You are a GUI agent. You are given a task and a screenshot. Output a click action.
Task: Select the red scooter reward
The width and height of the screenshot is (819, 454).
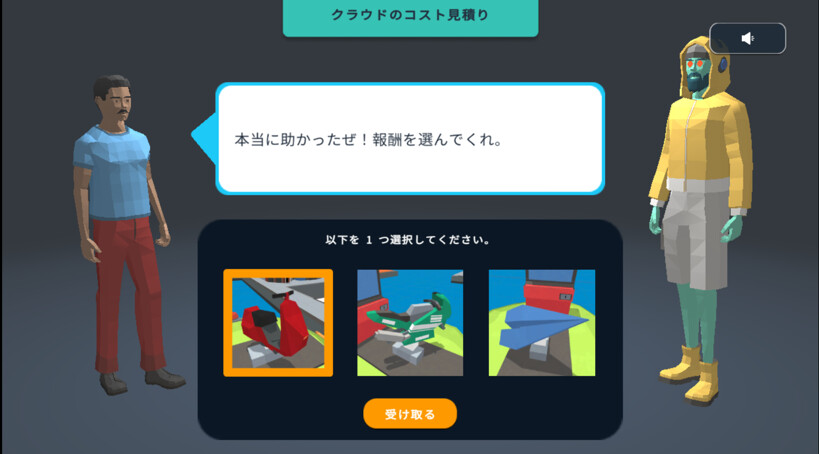point(278,323)
